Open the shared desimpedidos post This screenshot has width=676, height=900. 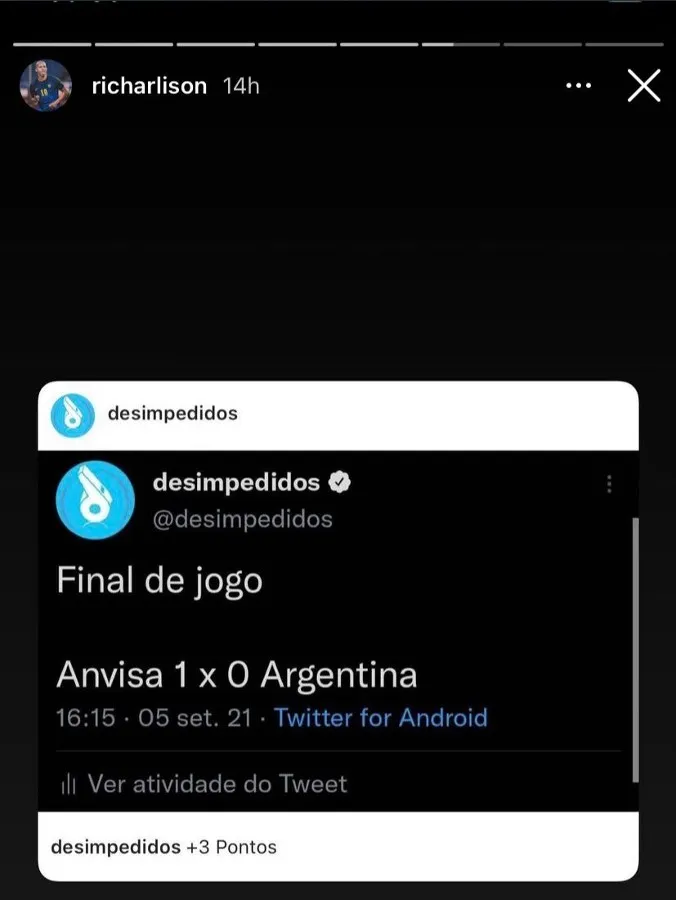pyautogui.click(x=338, y=630)
